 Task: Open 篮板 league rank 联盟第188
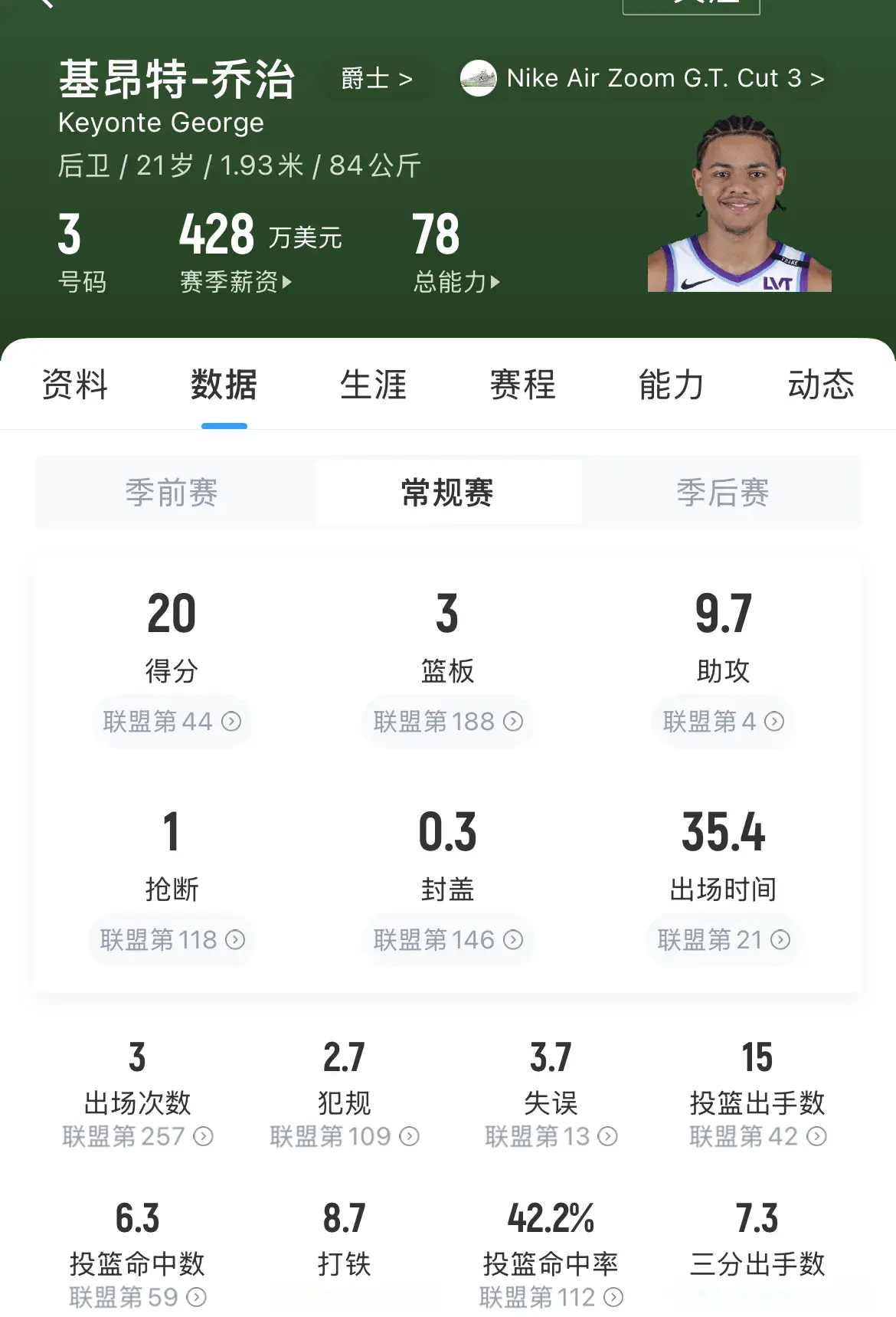pos(447,721)
